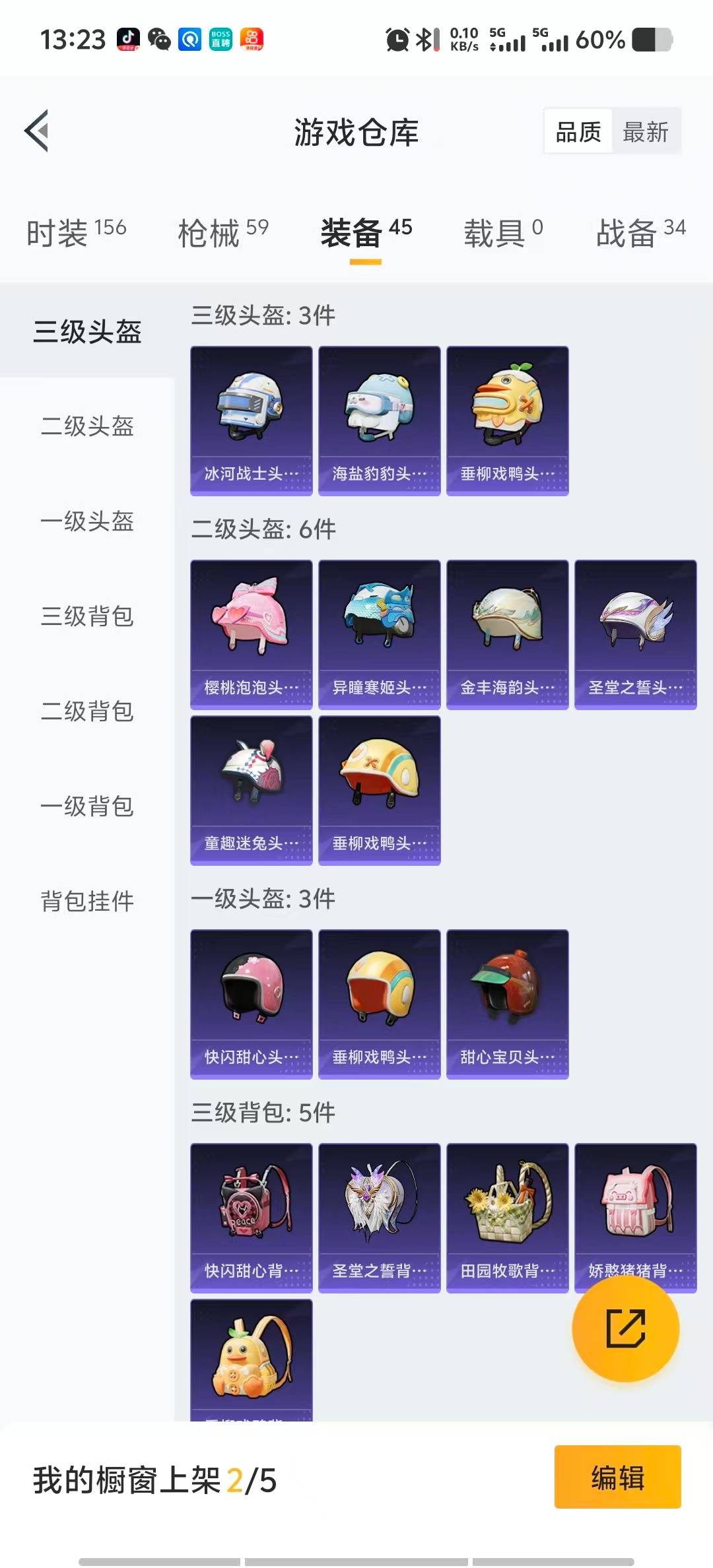The width and height of the screenshot is (713, 1568).
Task: Switch to the 时装 tab
Action: 76,232
